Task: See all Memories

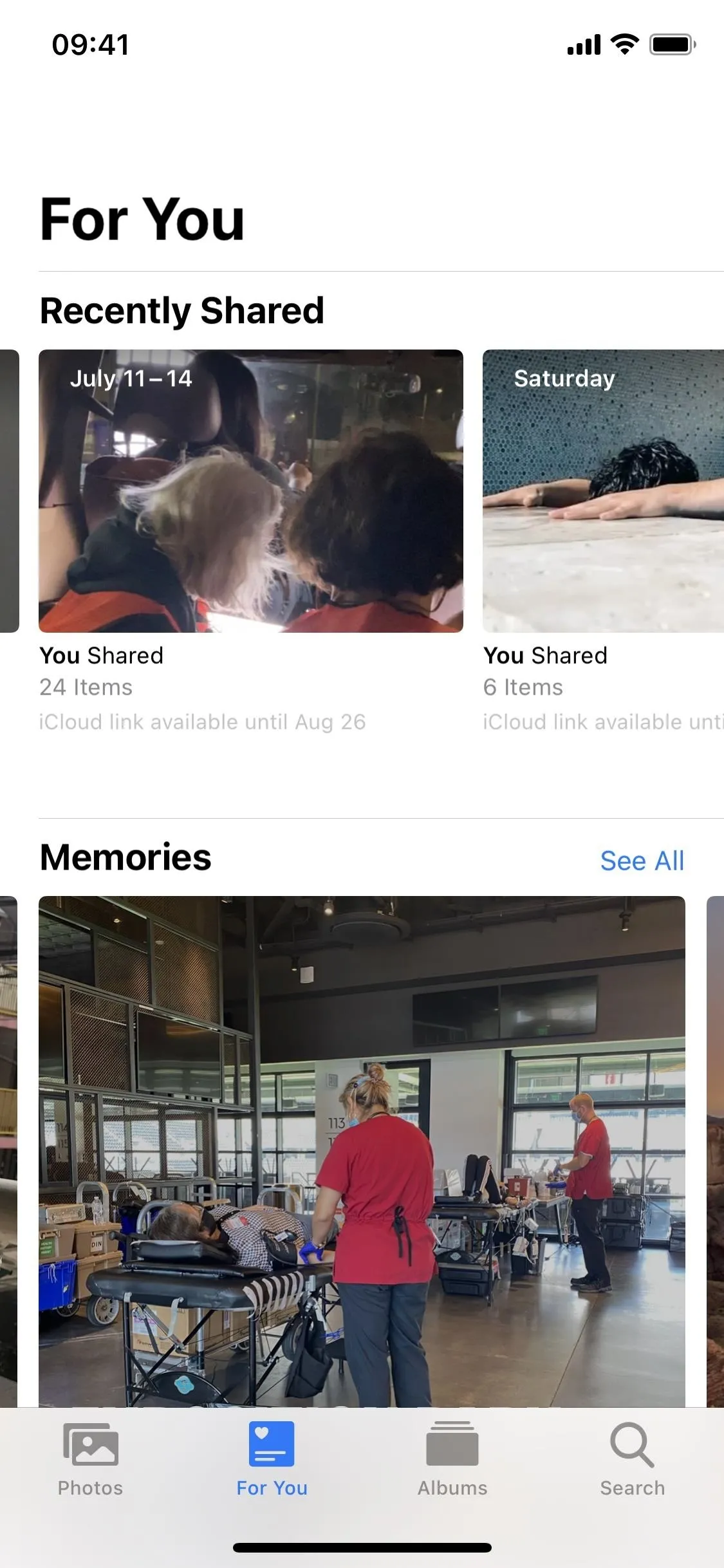Action: [x=642, y=861]
